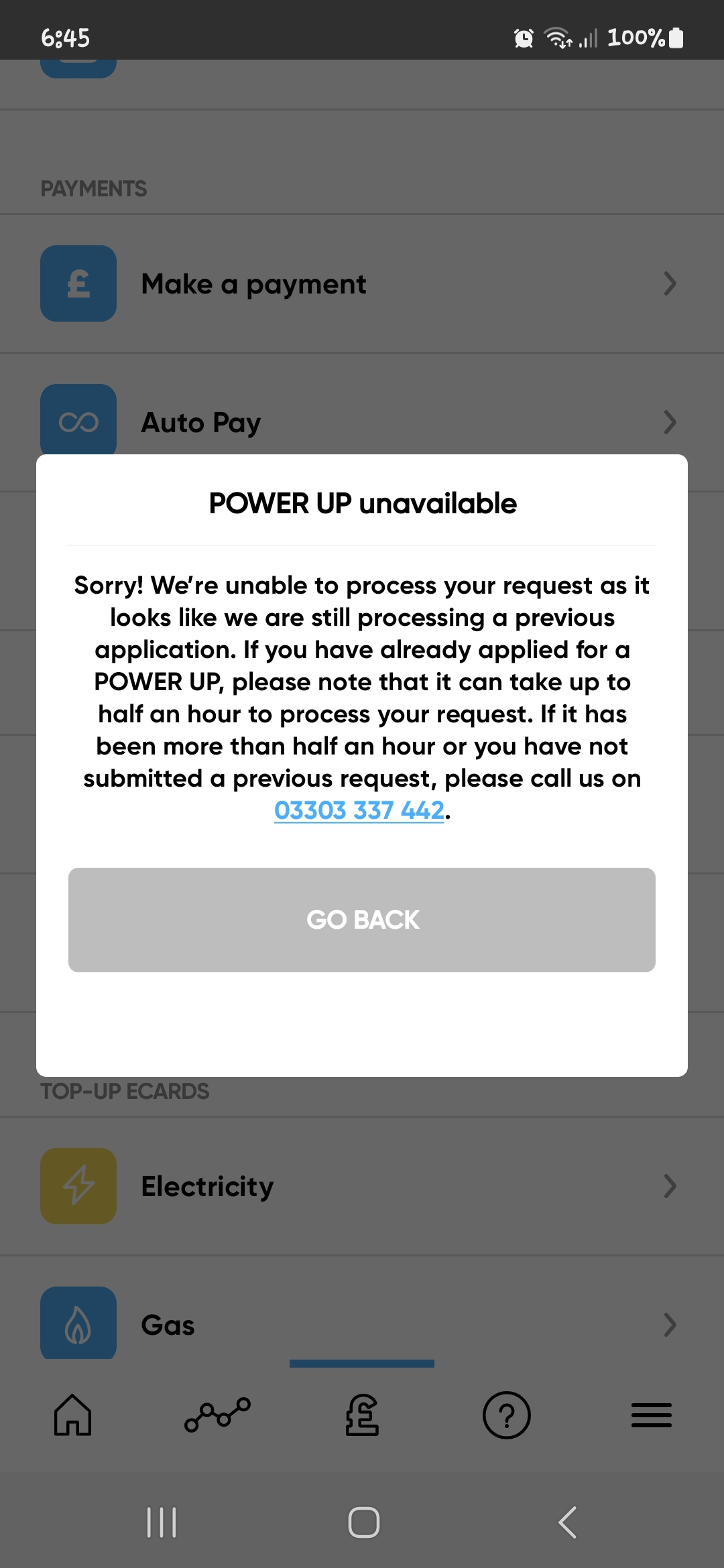
Task: Go to the system home button
Action: 364,1522
